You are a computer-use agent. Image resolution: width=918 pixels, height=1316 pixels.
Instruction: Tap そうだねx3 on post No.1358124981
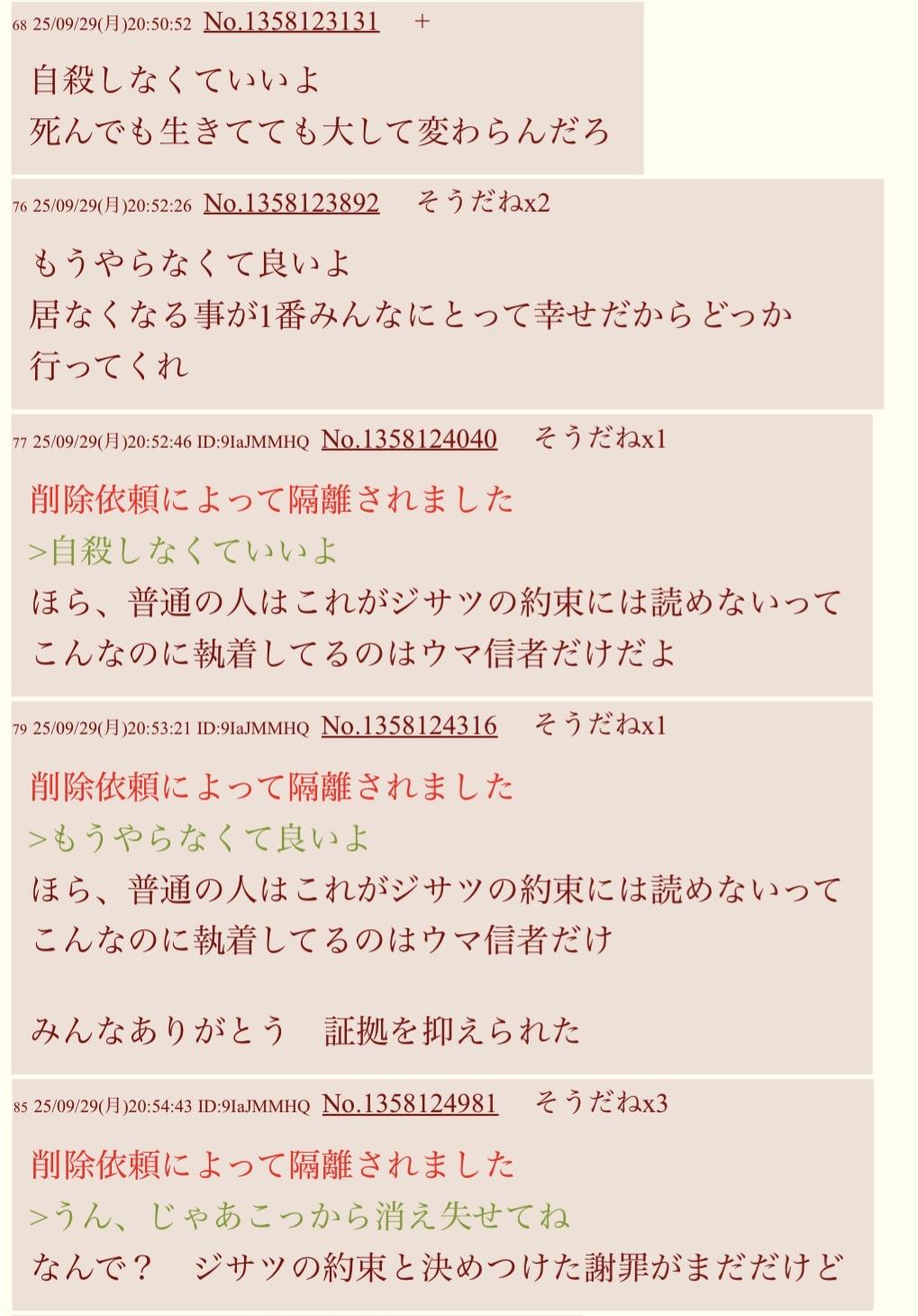point(601,1103)
